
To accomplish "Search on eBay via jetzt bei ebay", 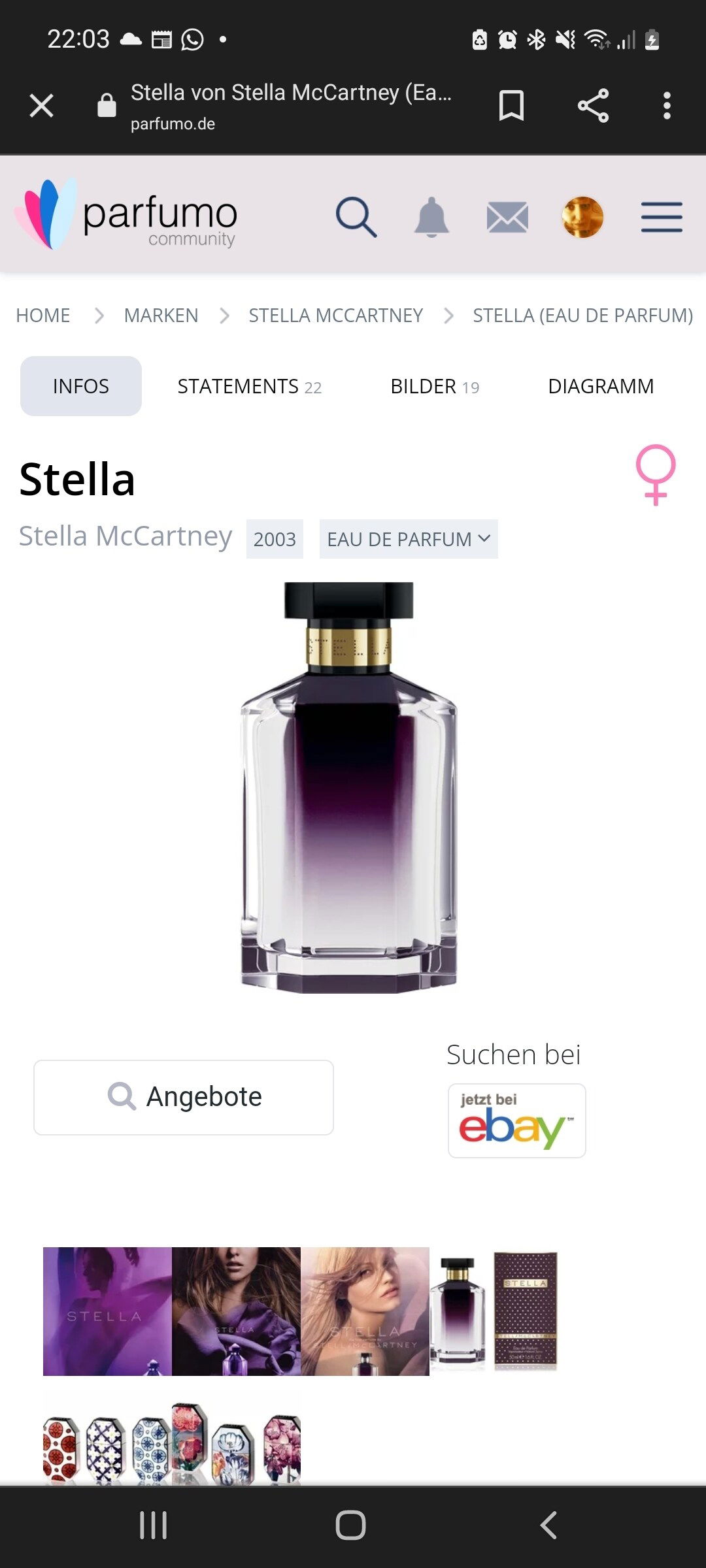I will click(516, 1120).
